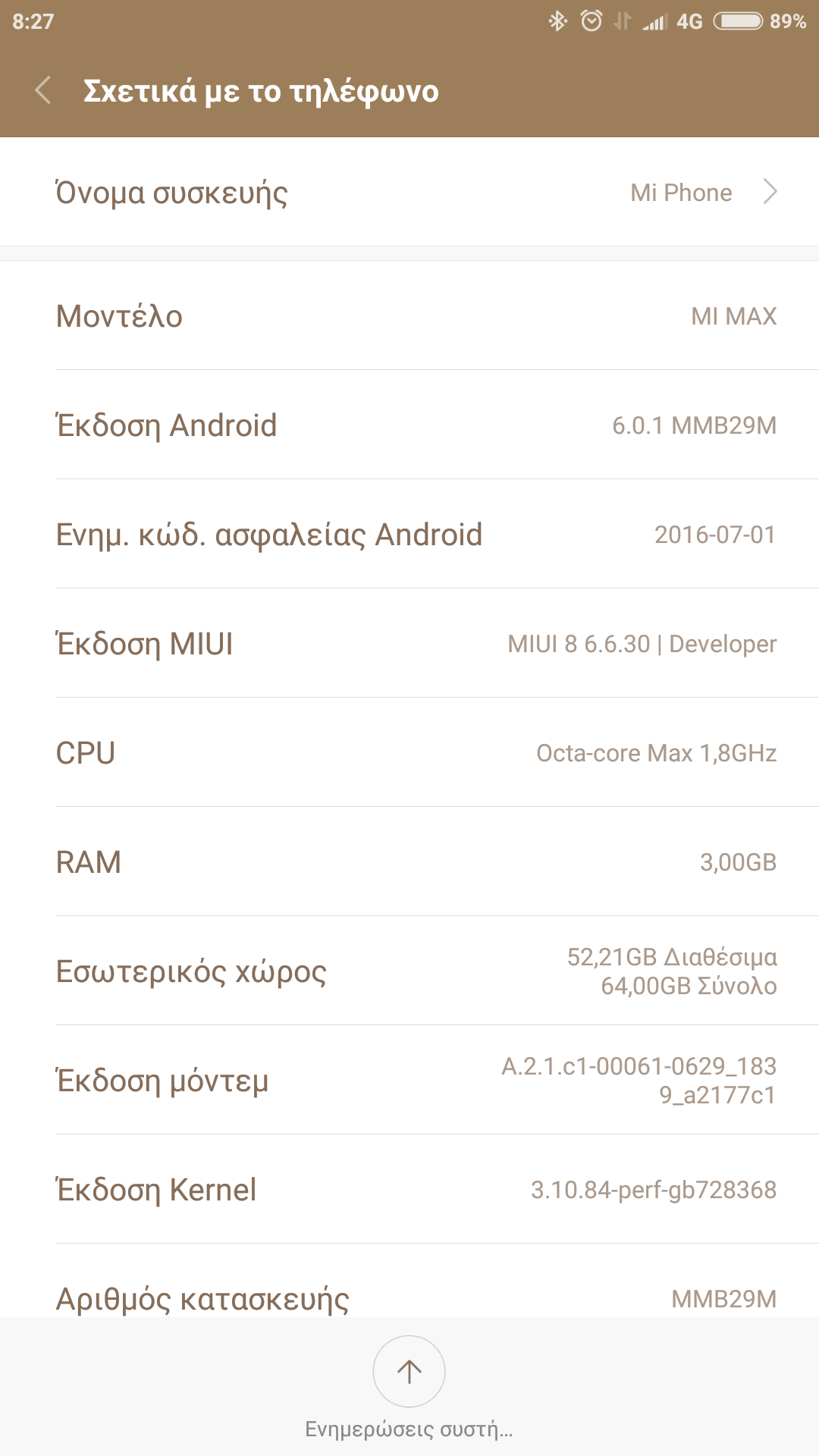Open Ενημερώσεις συστήματος button
This screenshot has width=819, height=1456.
409,1372
